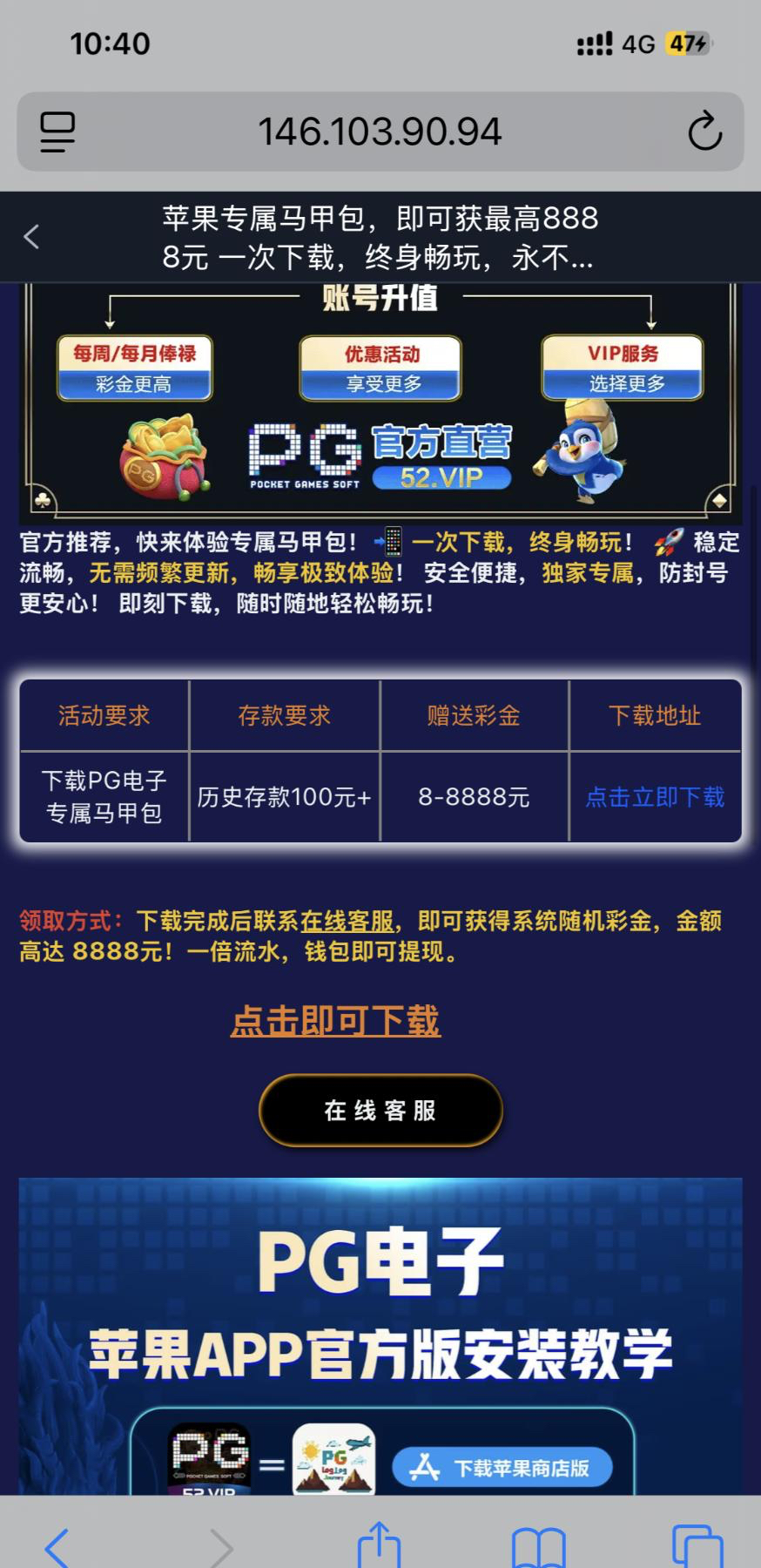
Task: Go back using the page header arrow
Action: [x=32, y=236]
